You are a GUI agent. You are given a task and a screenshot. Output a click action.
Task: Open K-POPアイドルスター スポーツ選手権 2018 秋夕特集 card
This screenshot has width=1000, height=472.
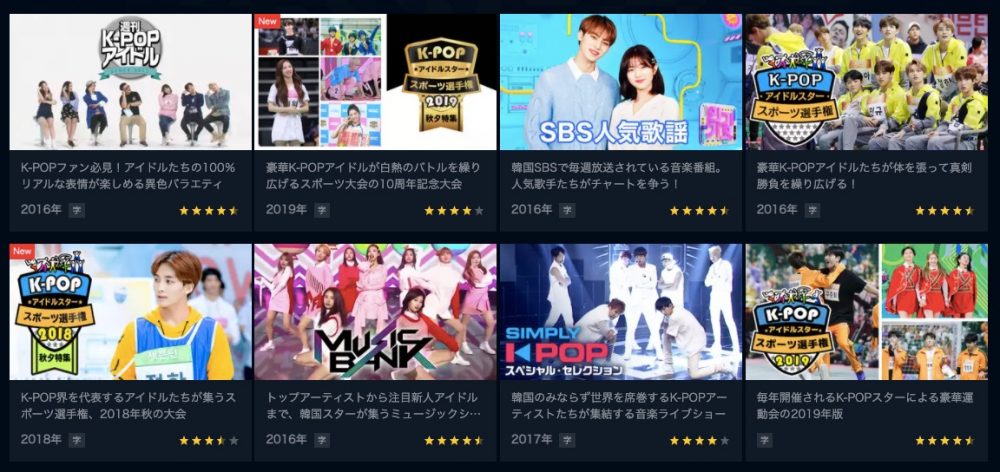pos(130,312)
